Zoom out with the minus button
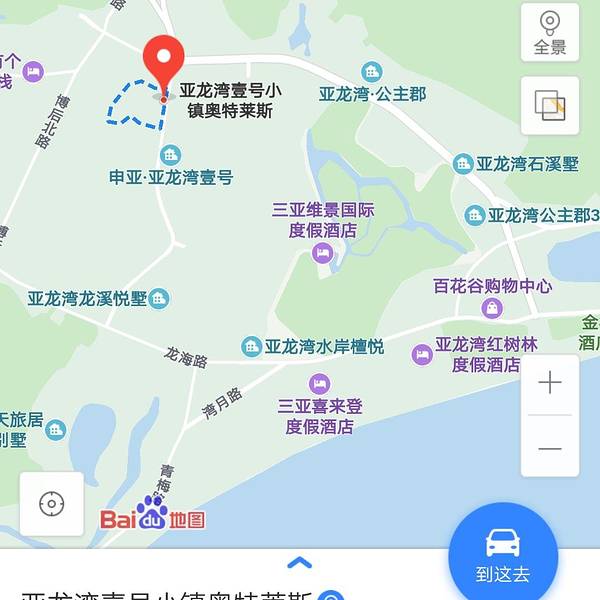Viewport: 600px width, 600px height. pyautogui.click(x=550, y=448)
